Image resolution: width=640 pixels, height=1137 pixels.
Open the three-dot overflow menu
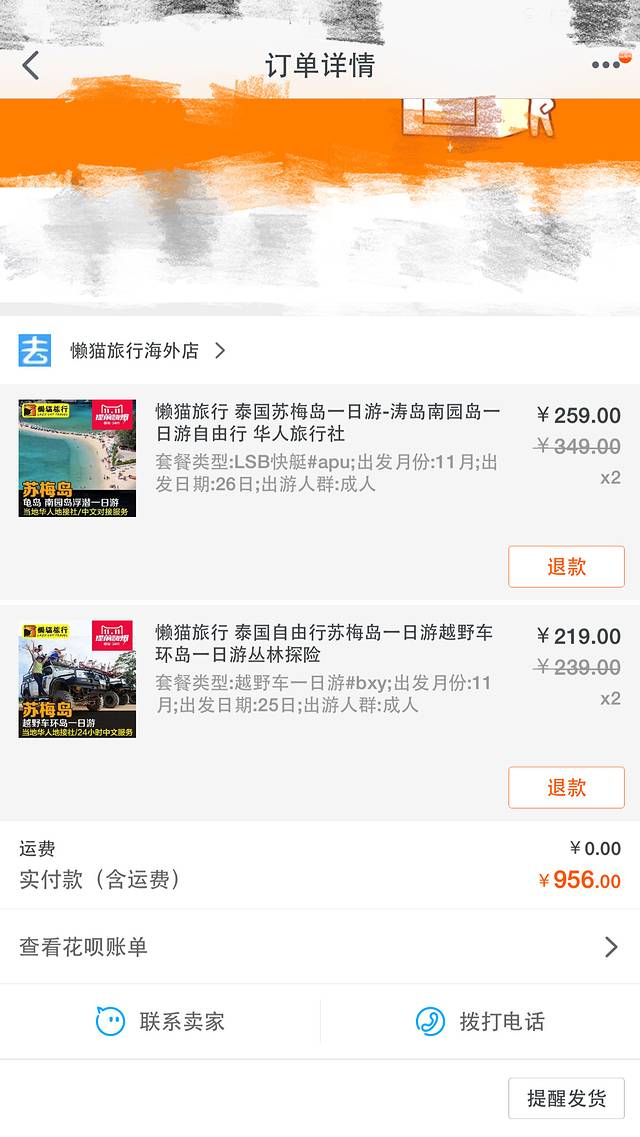(606, 65)
